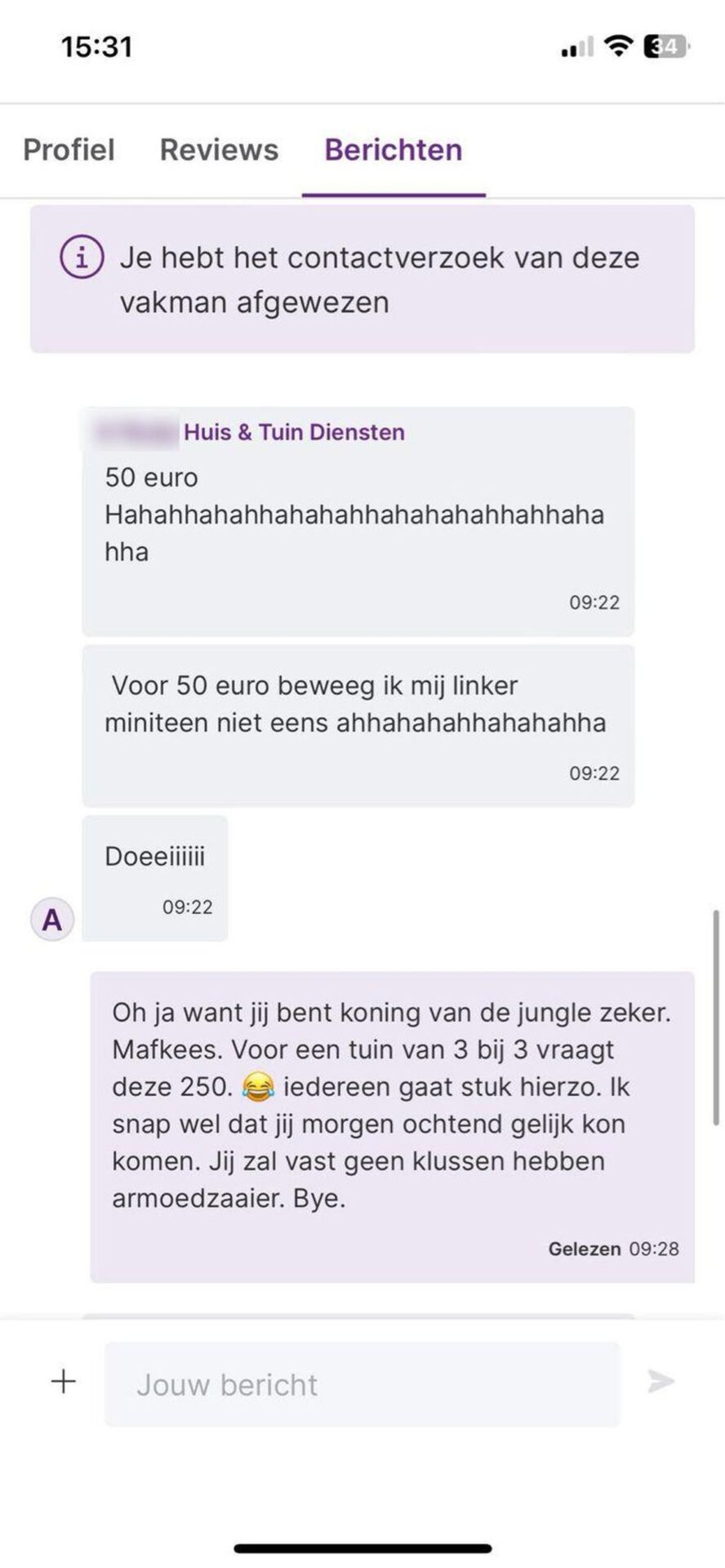Send the message with the arrow icon
This screenshot has width=725, height=1568.
661,1382
